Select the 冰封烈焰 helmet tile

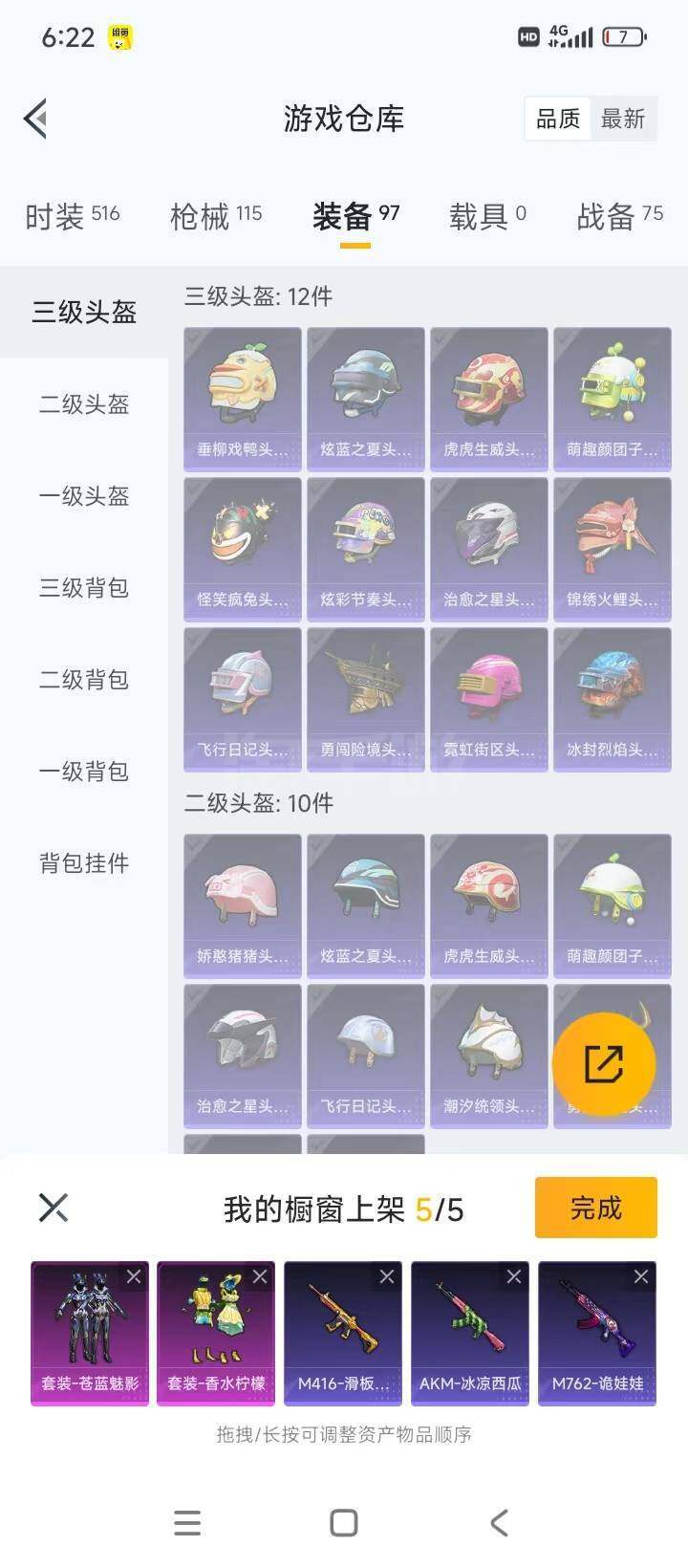pyautogui.click(x=612, y=700)
